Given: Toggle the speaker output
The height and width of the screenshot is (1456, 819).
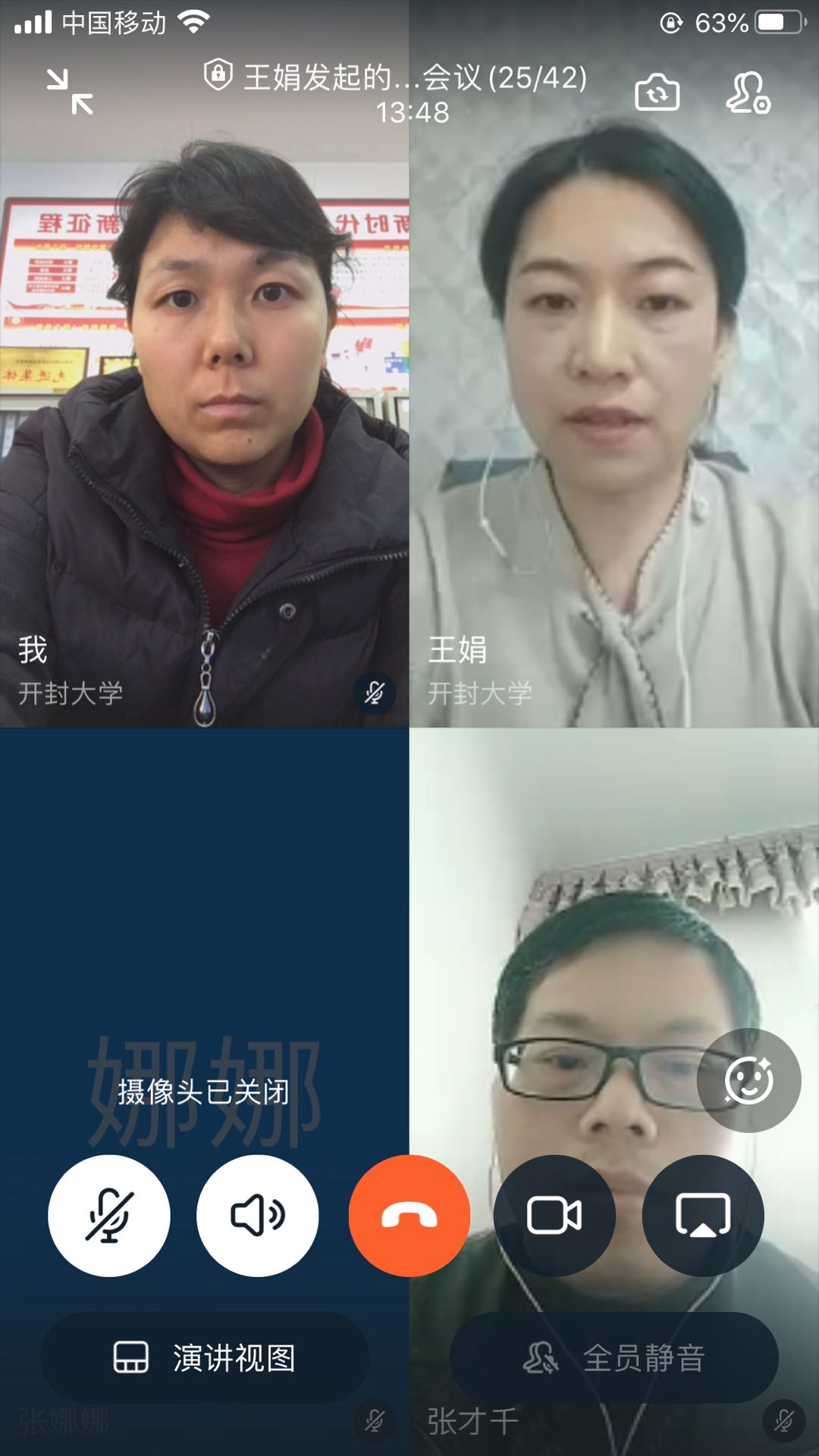Looking at the screenshot, I should (258, 1216).
